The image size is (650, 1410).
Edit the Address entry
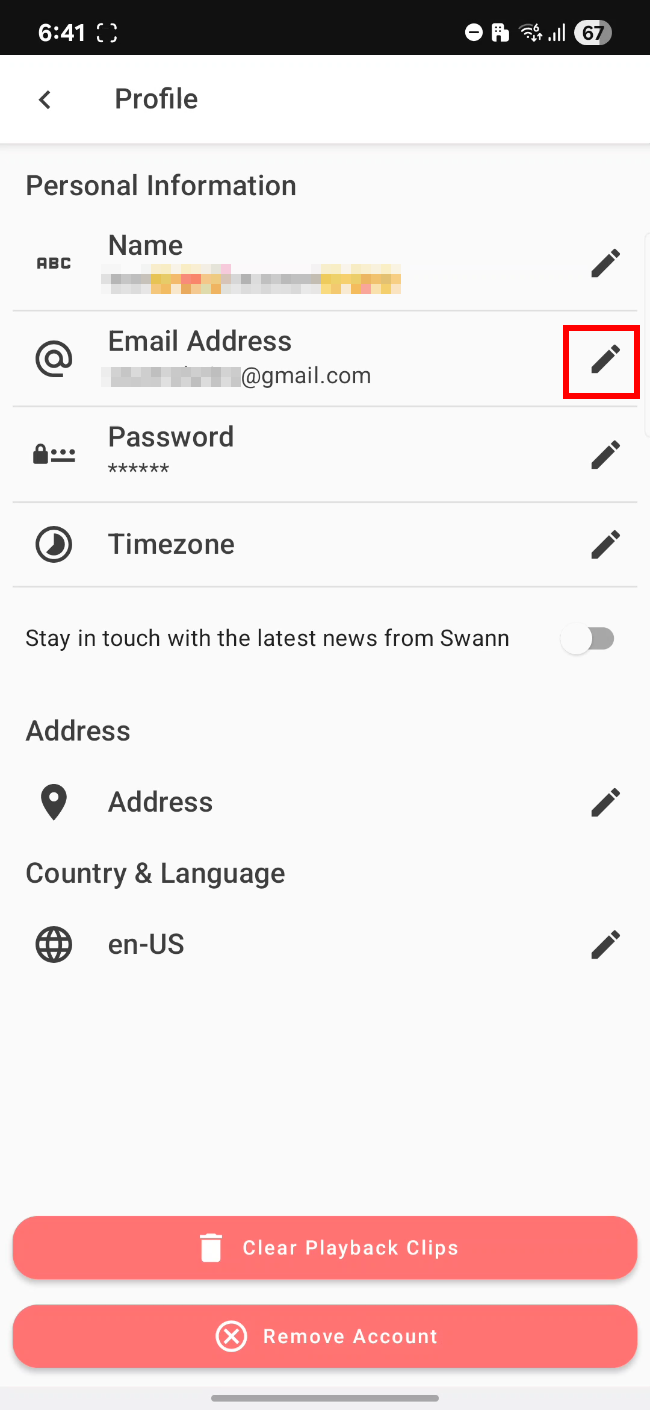pyautogui.click(x=605, y=802)
